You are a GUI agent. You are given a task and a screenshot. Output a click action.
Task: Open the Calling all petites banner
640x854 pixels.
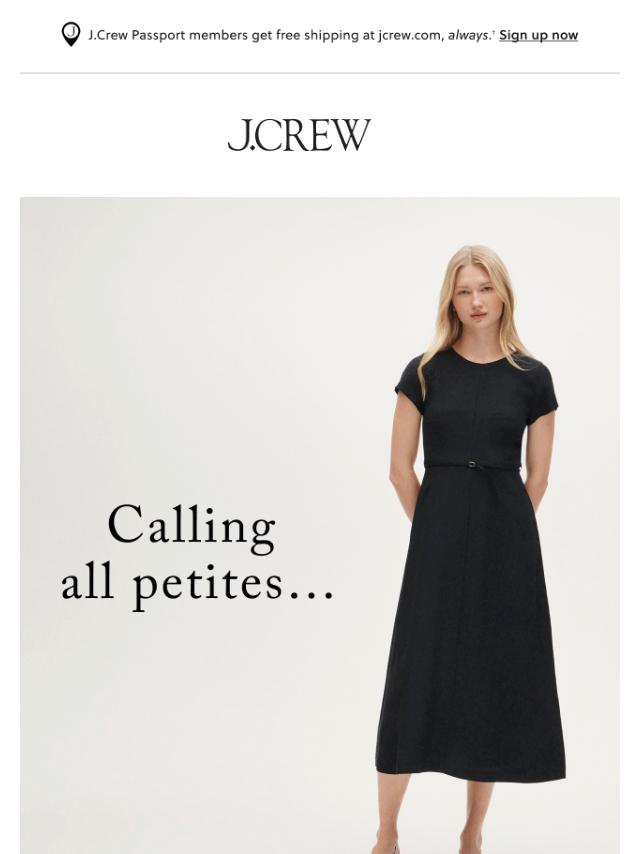[x=320, y=525]
